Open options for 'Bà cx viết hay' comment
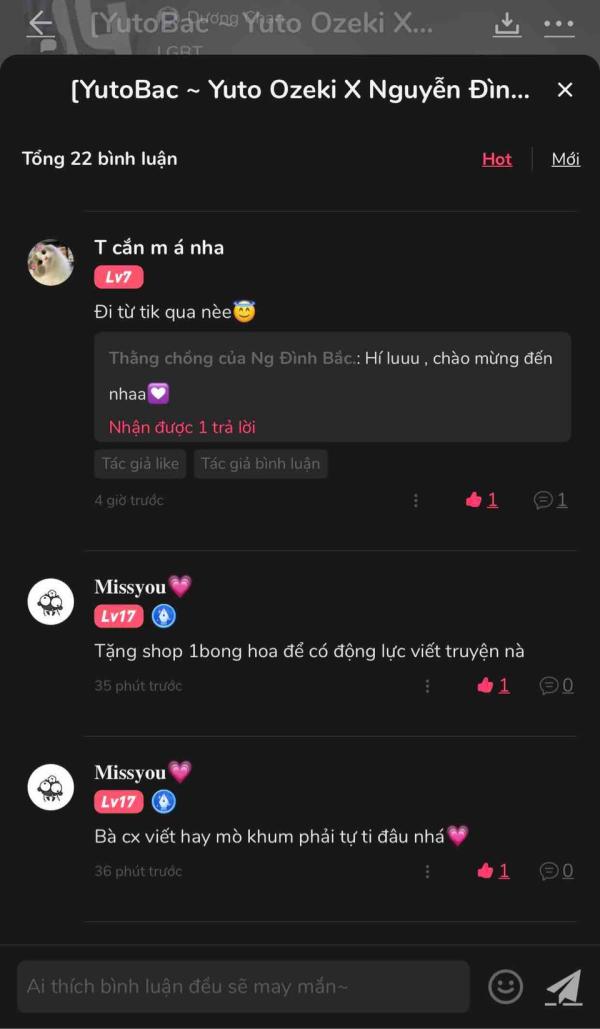Viewport: 600px width, 1029px height. (427, 871)
